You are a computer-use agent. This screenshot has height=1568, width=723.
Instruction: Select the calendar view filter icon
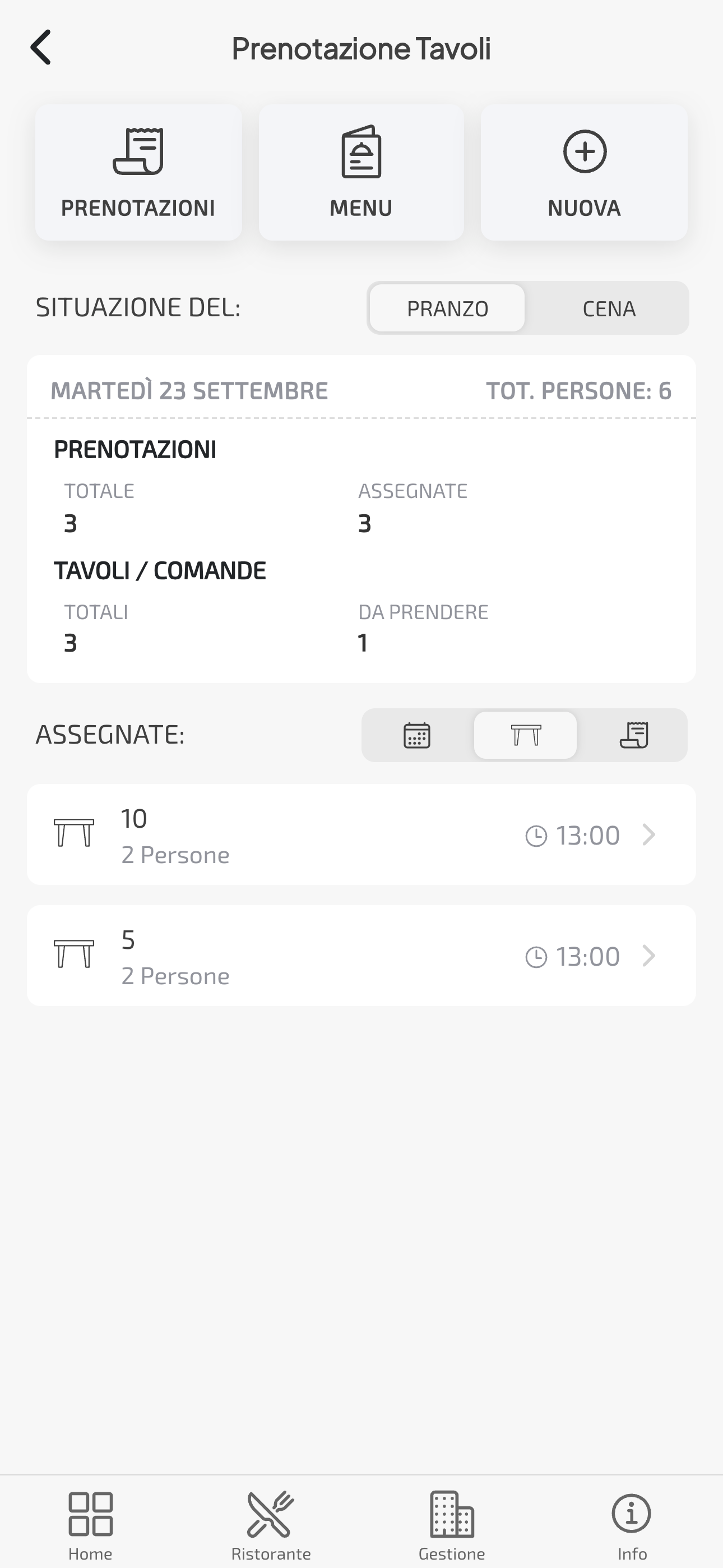tap(416, 735)
